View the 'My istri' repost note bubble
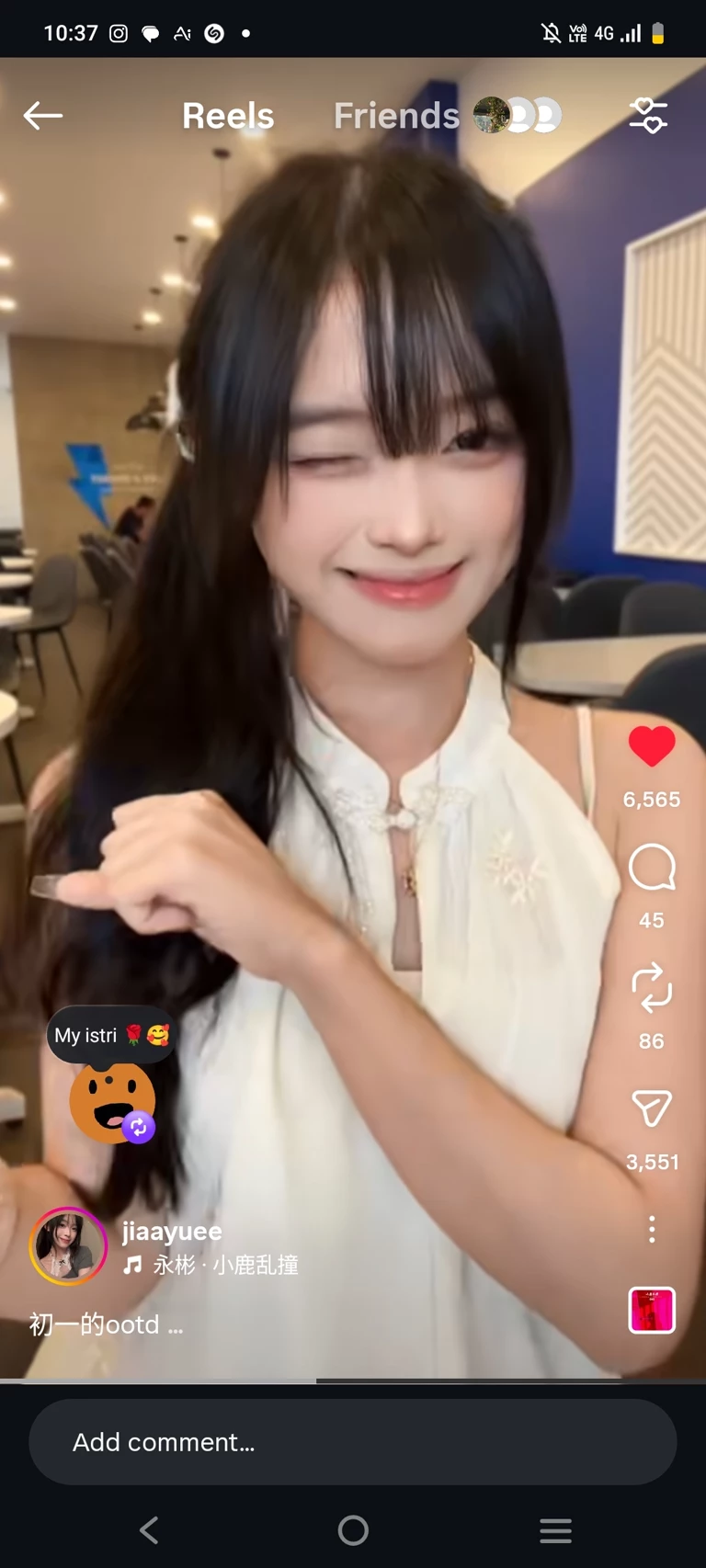Viewport: 706px width, 1568px height. (x=110, y=1036)
